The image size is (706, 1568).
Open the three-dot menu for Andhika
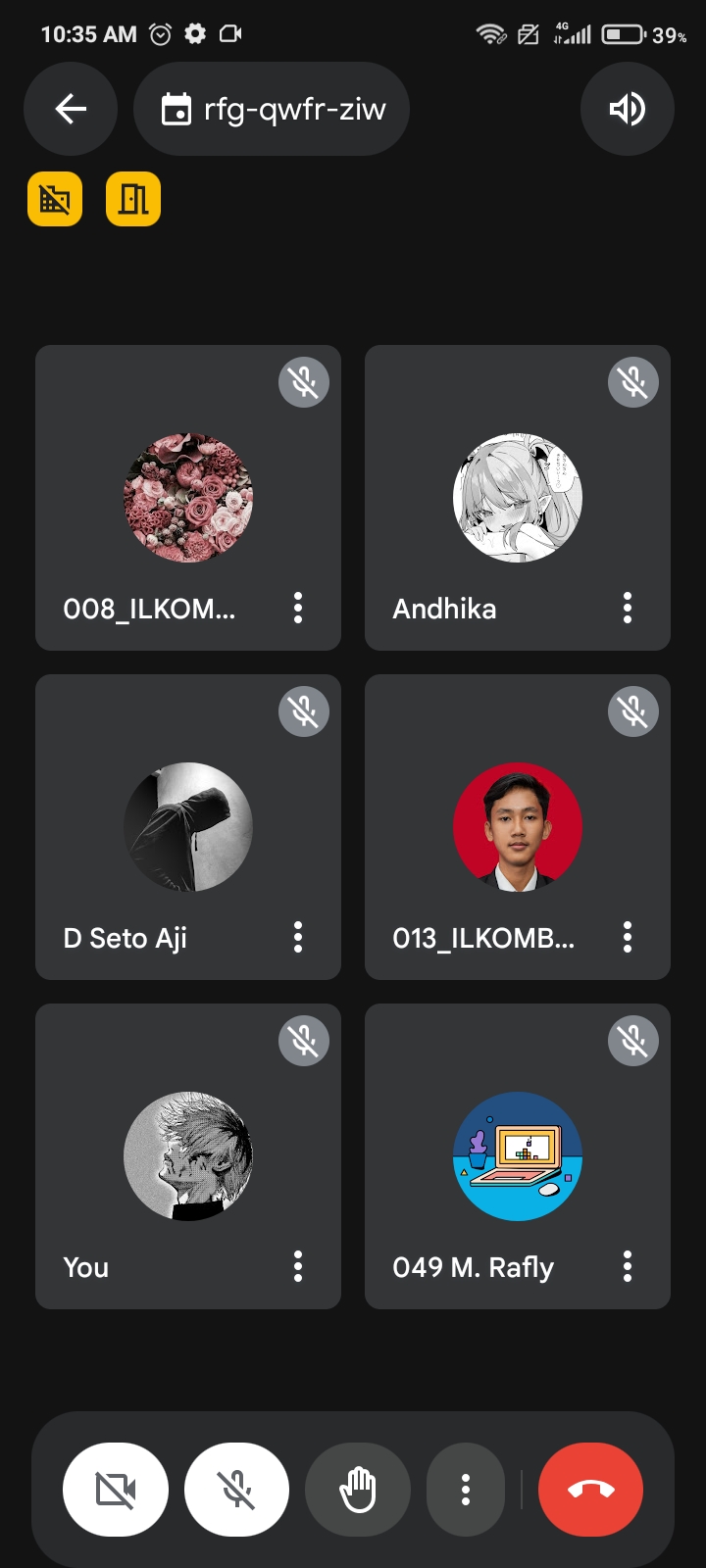click(628, 609)
